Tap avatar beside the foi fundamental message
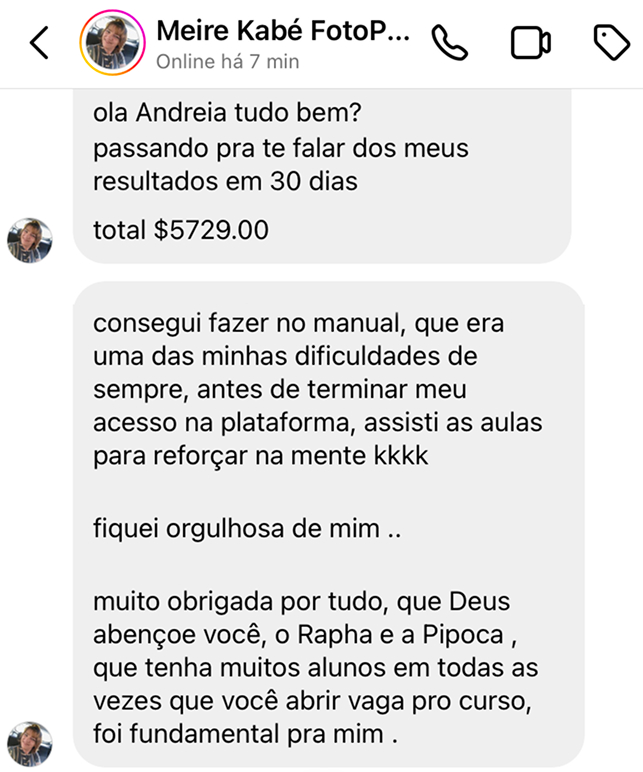The width and height of the screenshot is (643, 772). point(29,742)
